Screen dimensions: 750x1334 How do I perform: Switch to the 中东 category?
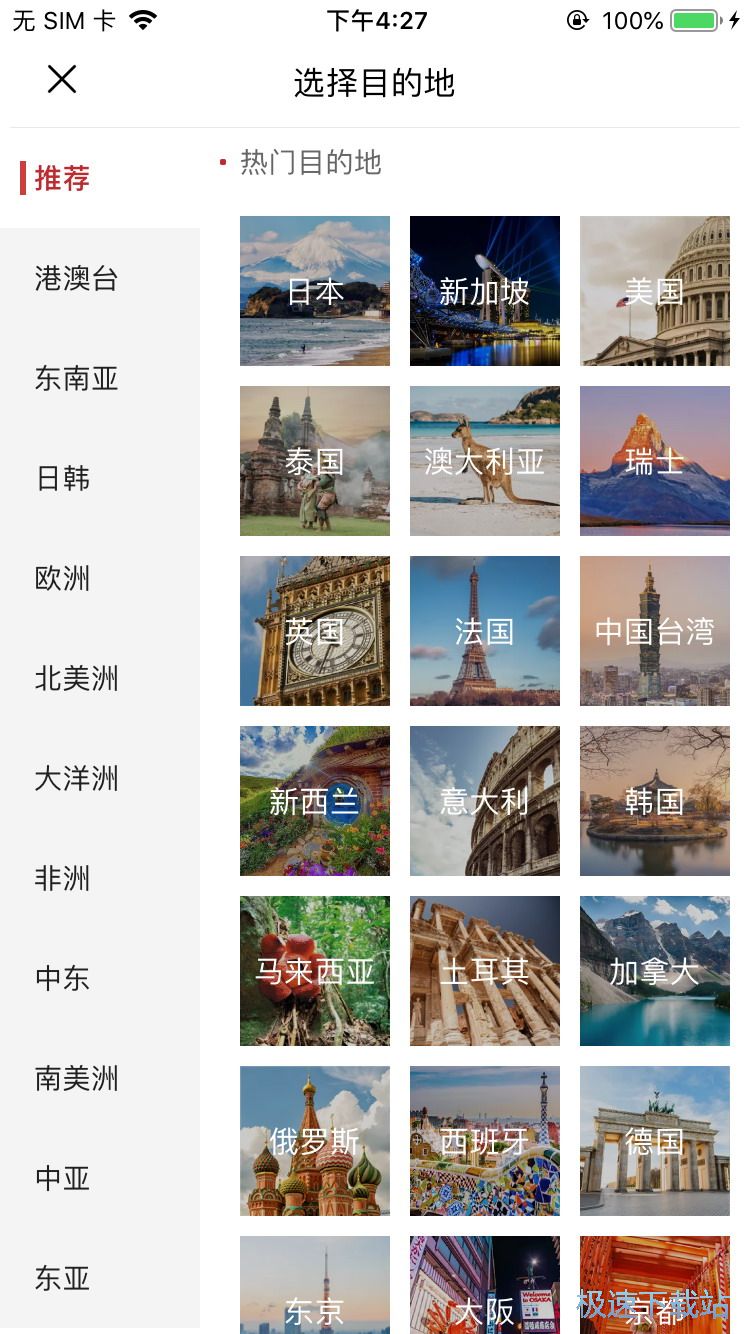[x=63, y=978]
